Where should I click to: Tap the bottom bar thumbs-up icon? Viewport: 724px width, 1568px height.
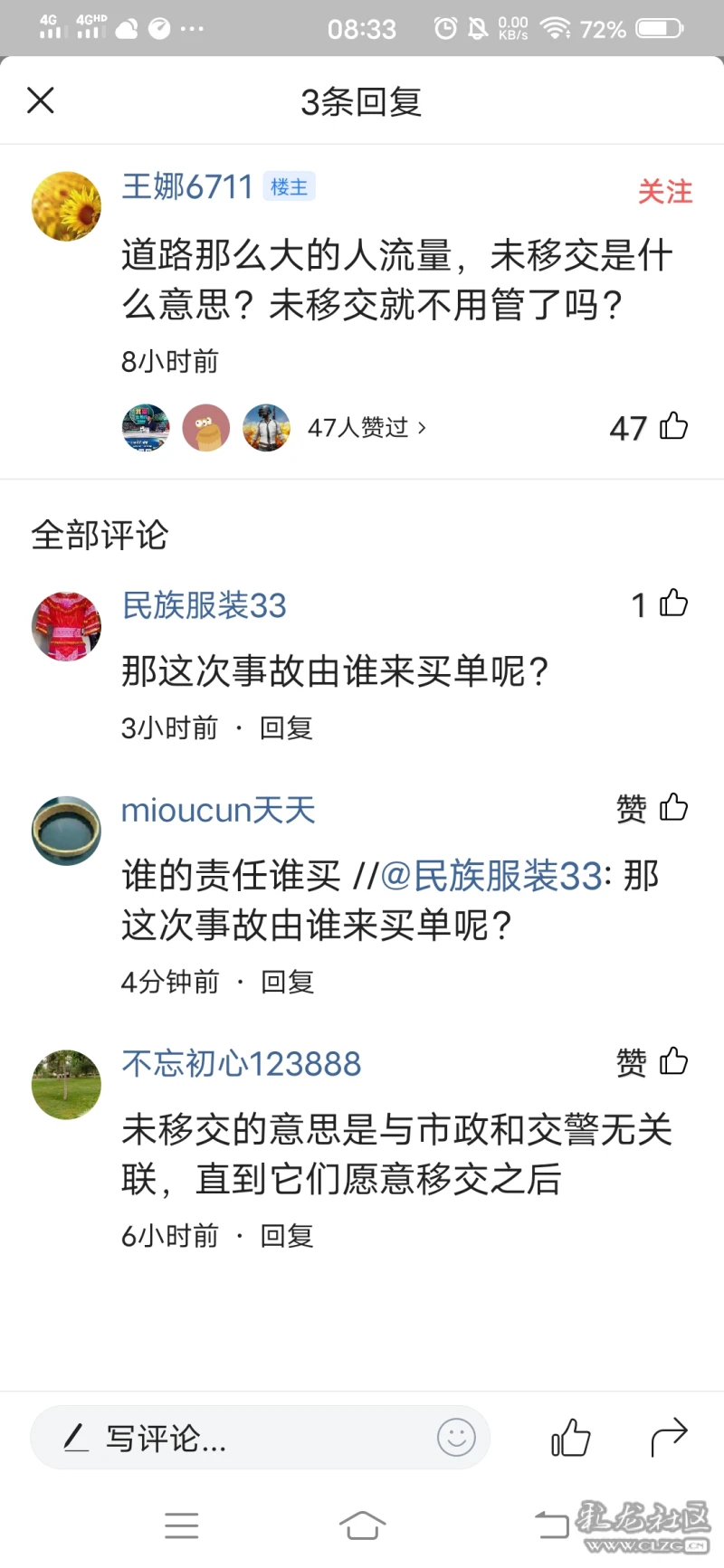click(571, 1437)
